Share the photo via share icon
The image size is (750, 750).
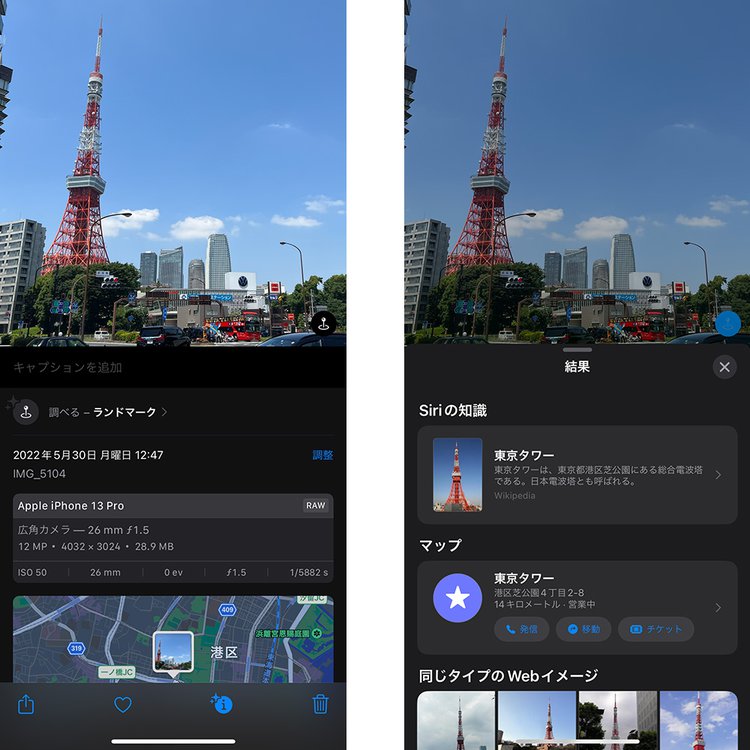(27, 704)
